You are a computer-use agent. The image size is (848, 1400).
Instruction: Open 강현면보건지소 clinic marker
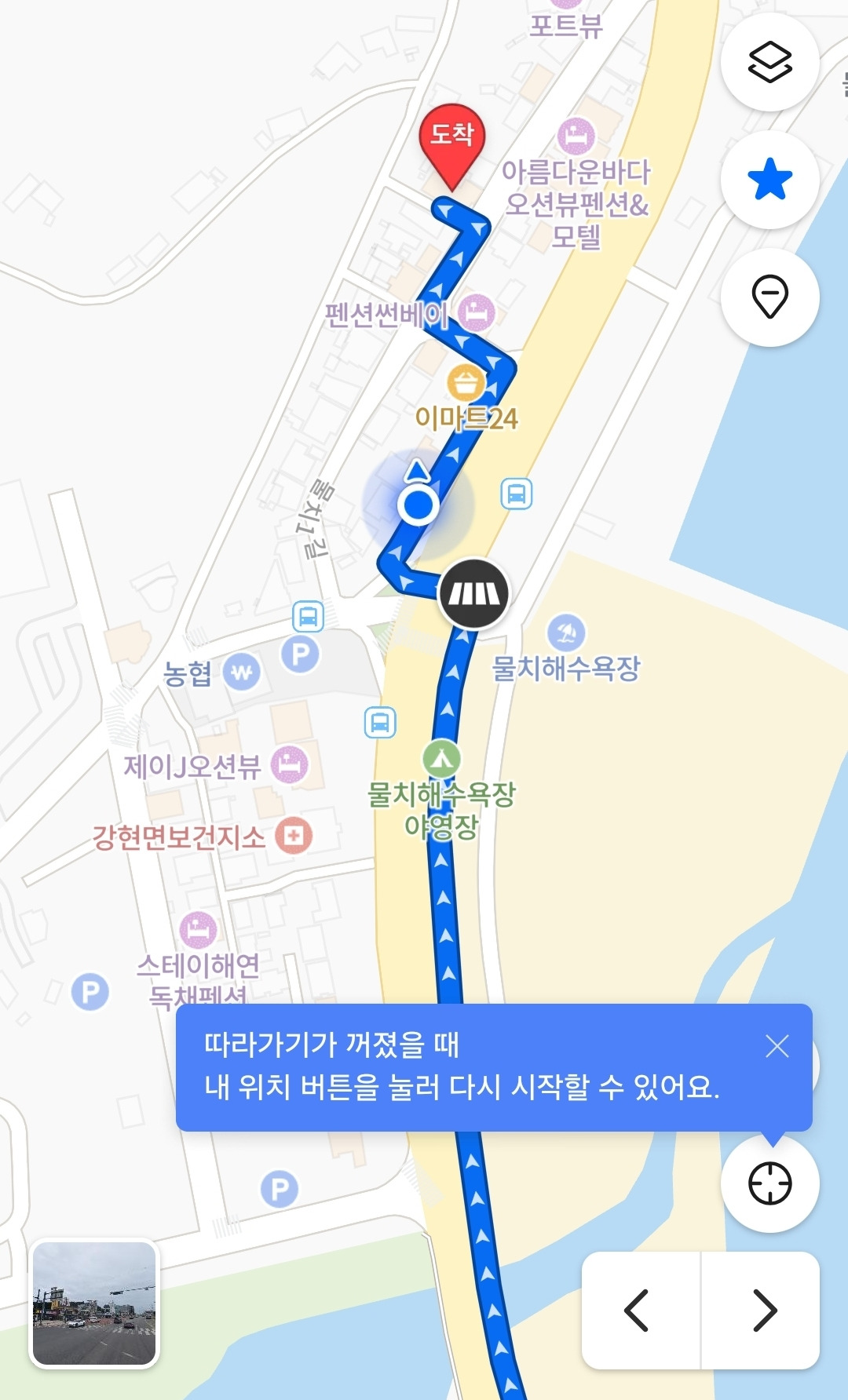294,836
